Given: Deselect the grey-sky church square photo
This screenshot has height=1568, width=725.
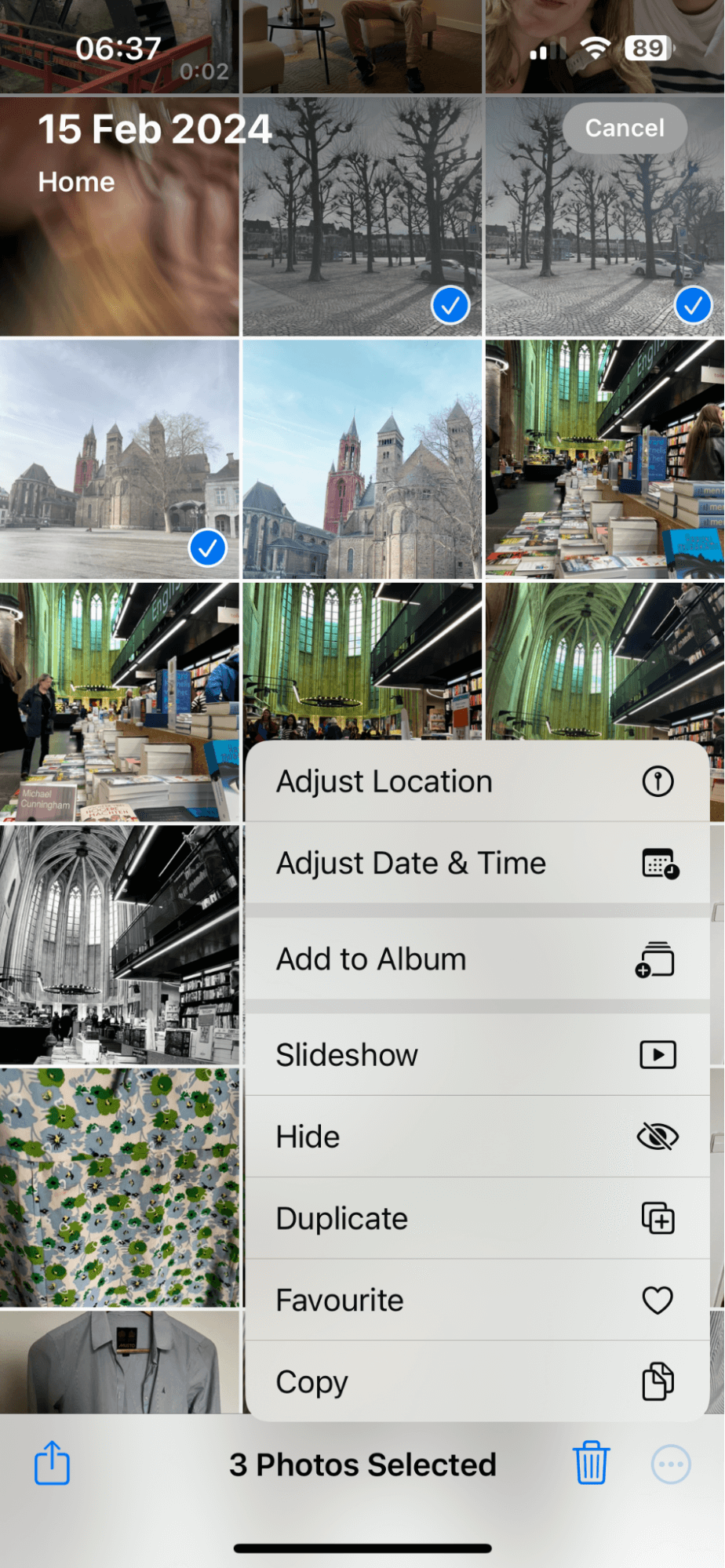Looking at the screenshot, I should coord(119,460).
